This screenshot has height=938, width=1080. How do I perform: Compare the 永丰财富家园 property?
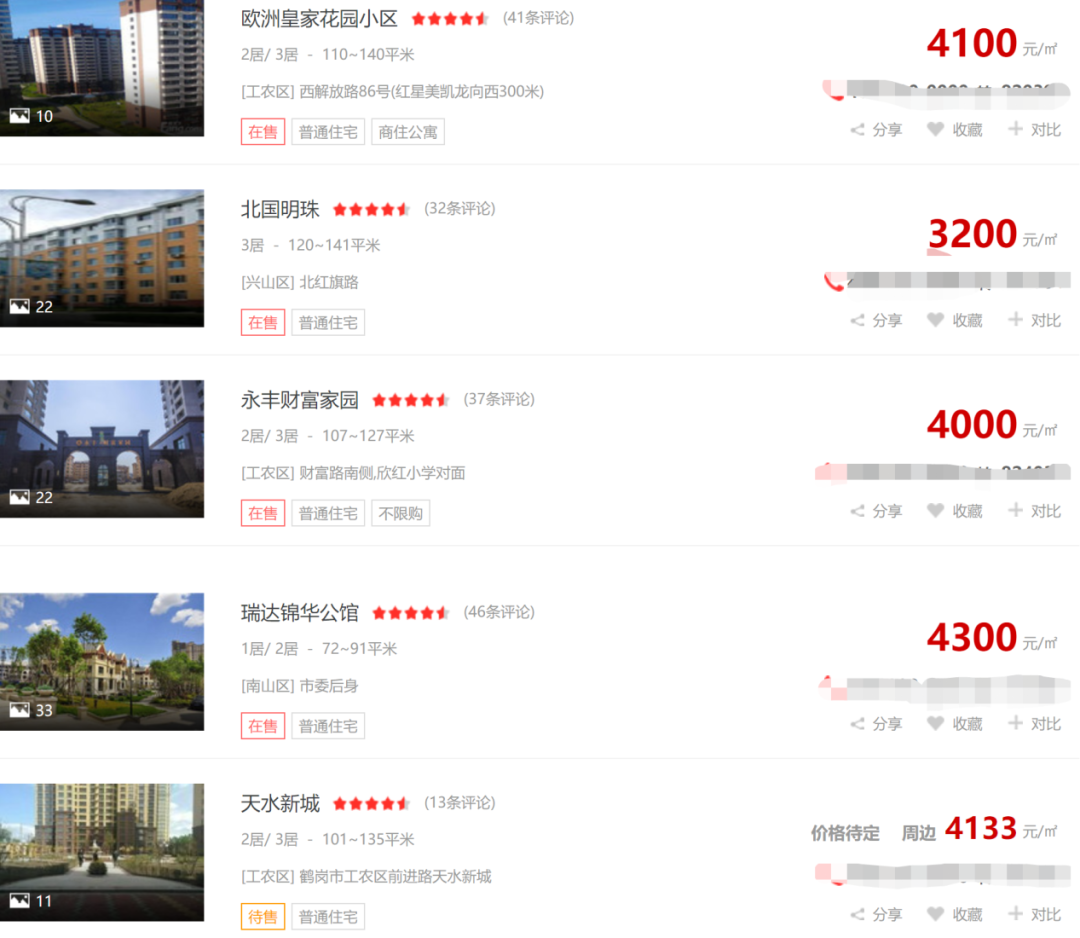(x=1035, y=511)
